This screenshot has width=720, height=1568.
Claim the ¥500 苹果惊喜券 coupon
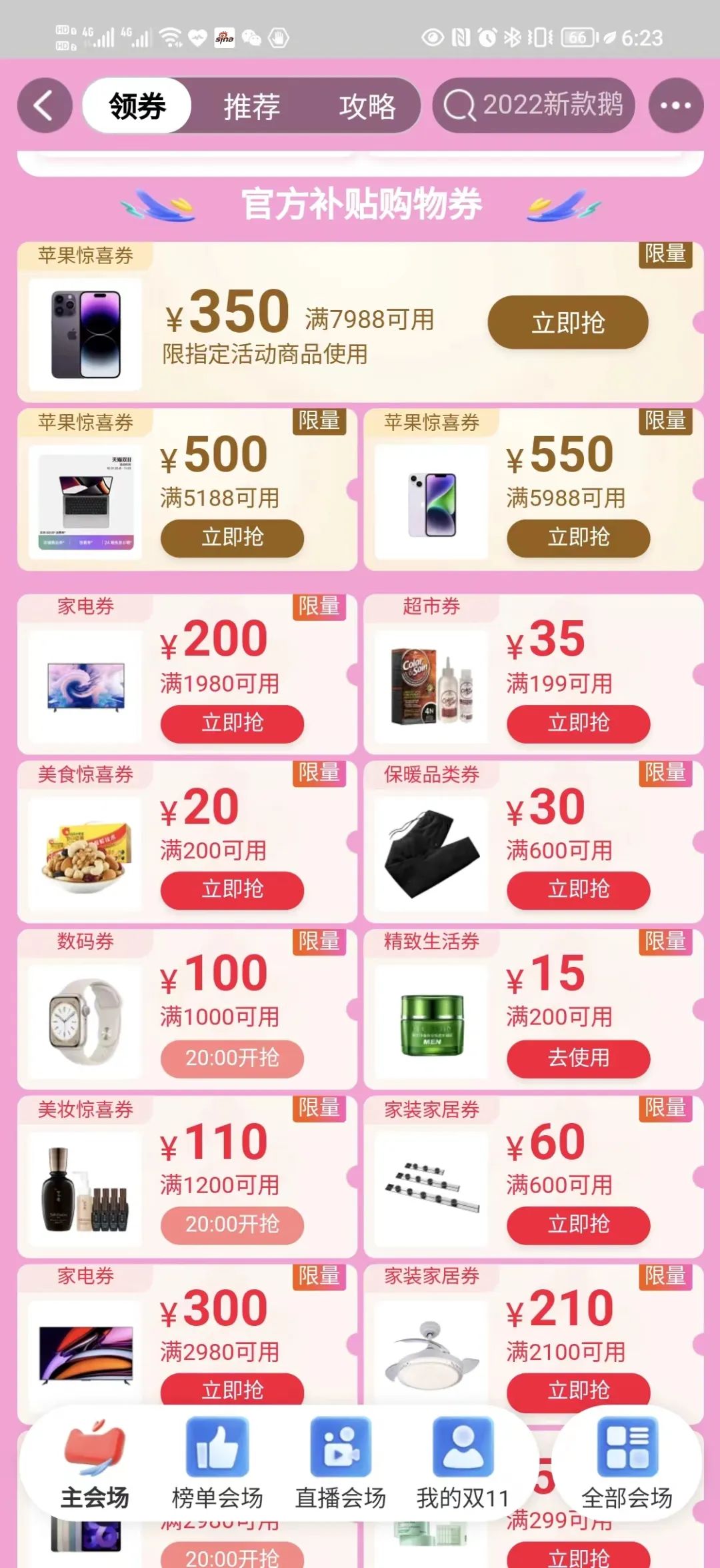[232, 538]
